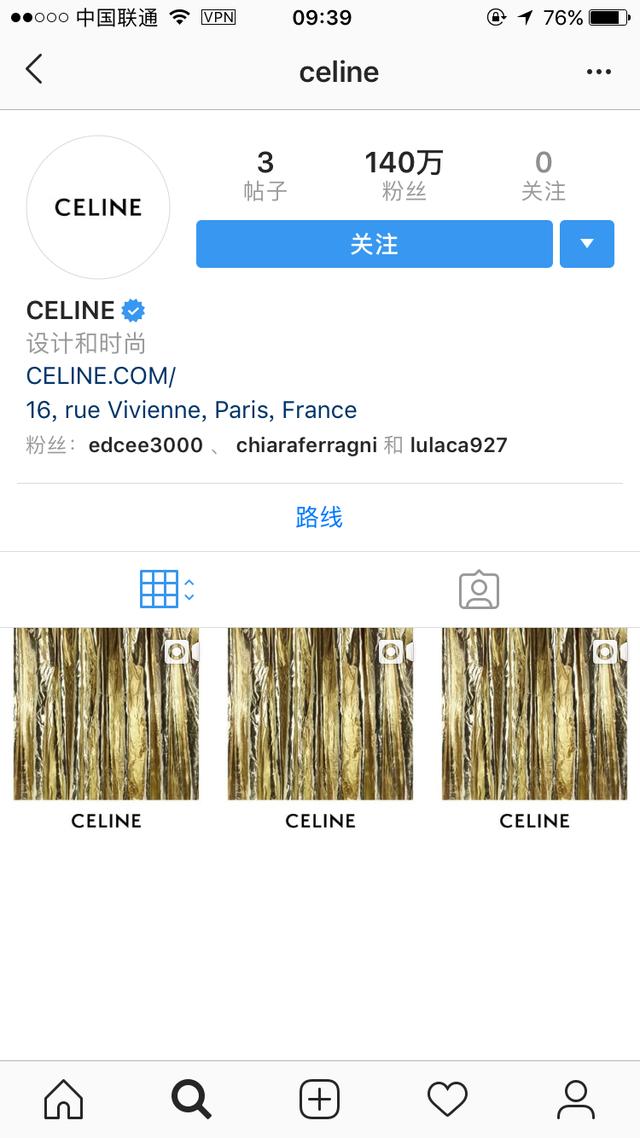Open the CELINE.COM/ website link
Screen dimensions: 640x1138
[101, 376]
